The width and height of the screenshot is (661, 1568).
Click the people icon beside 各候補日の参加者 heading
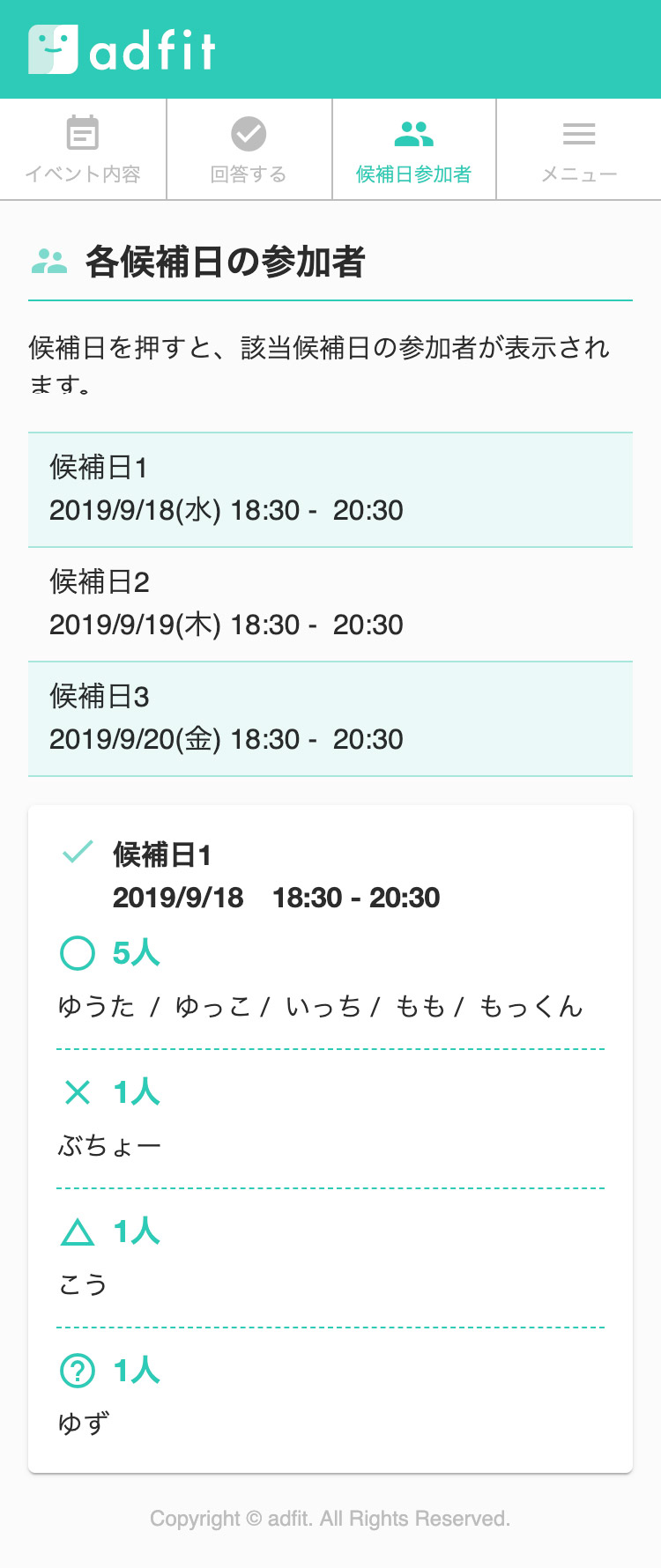(48, 258)
